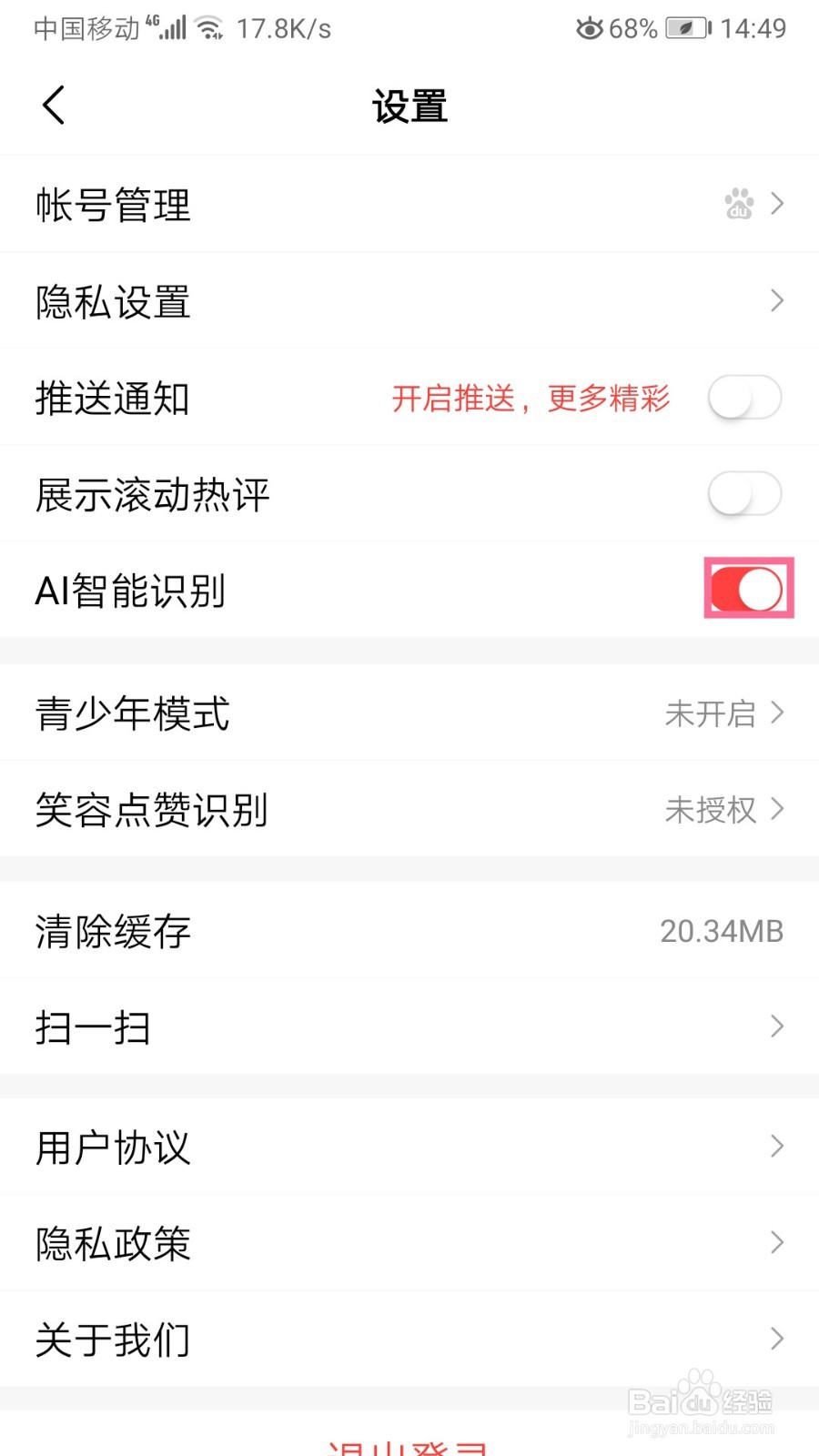Click the Baidu paw icon beside 帐号管理
This screenshot has height=1456, width=819.
click(737, 205)
